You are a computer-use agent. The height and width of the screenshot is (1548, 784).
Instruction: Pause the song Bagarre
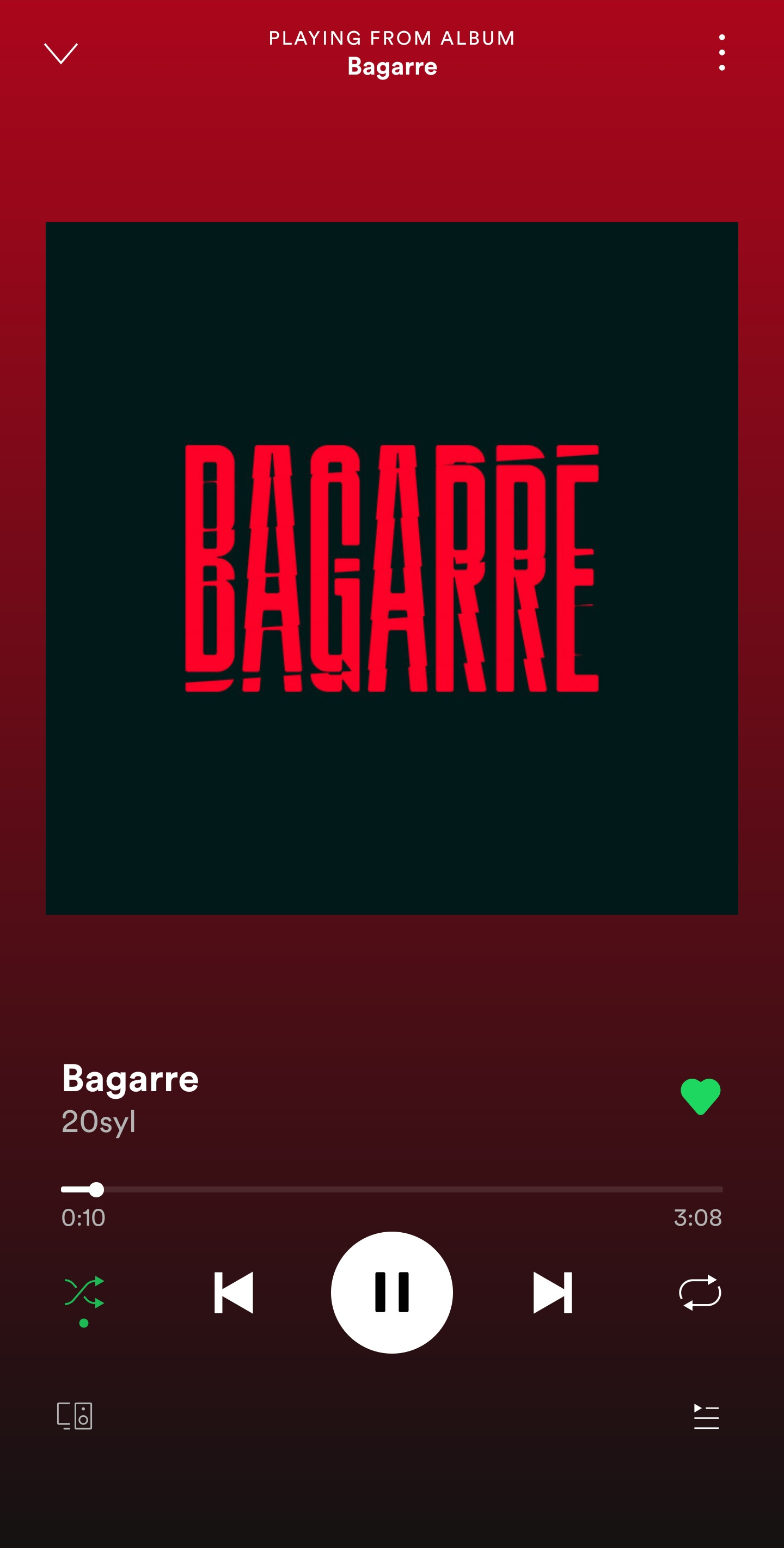[x=391, y=1293]
